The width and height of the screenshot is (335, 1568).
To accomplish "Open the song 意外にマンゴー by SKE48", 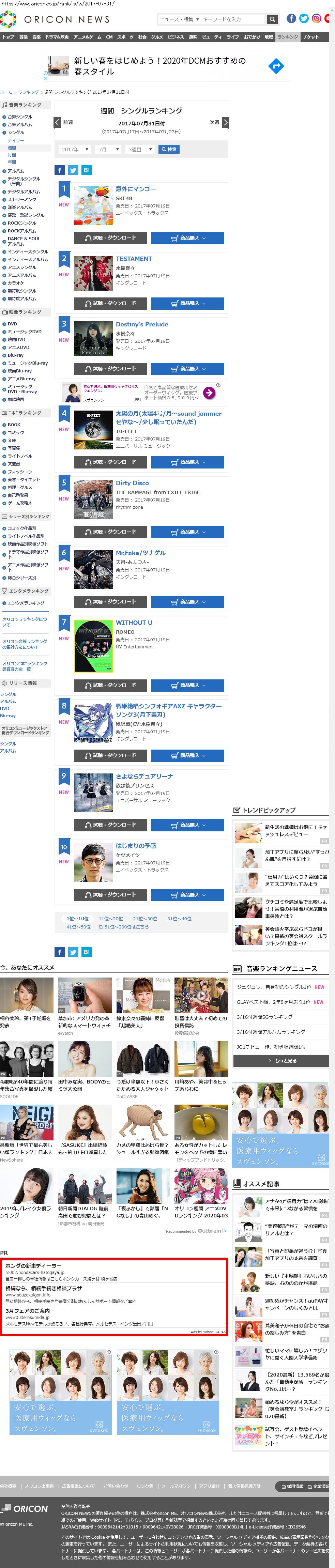I will click(x=136, y=189).
